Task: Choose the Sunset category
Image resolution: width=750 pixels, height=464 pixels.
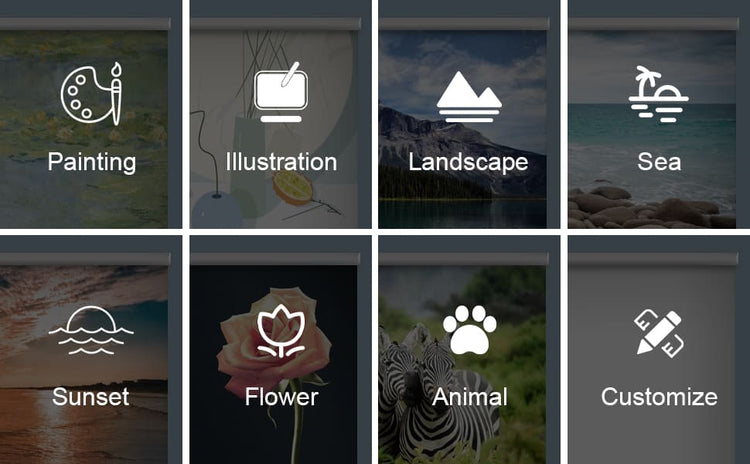Action: tap(91, 355)
